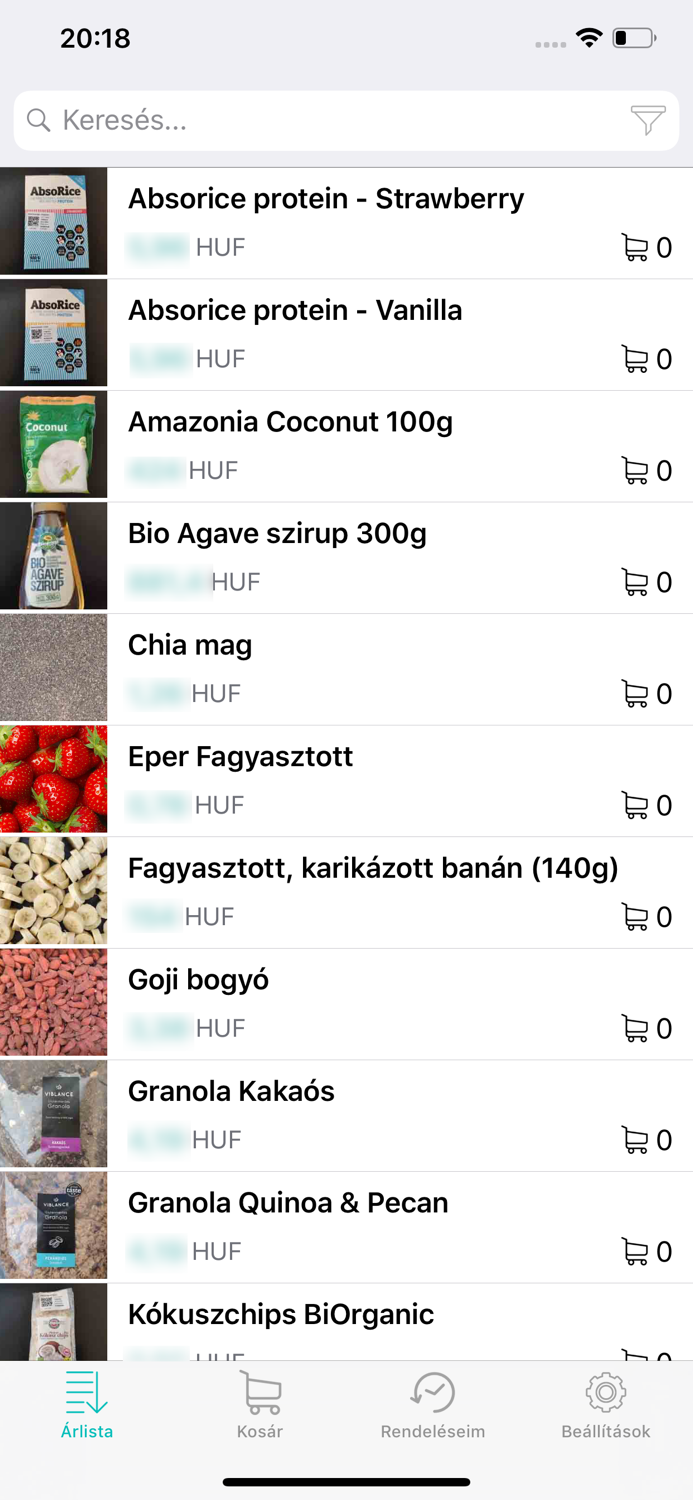Switch to the Kosár tab

[260, 1405]
